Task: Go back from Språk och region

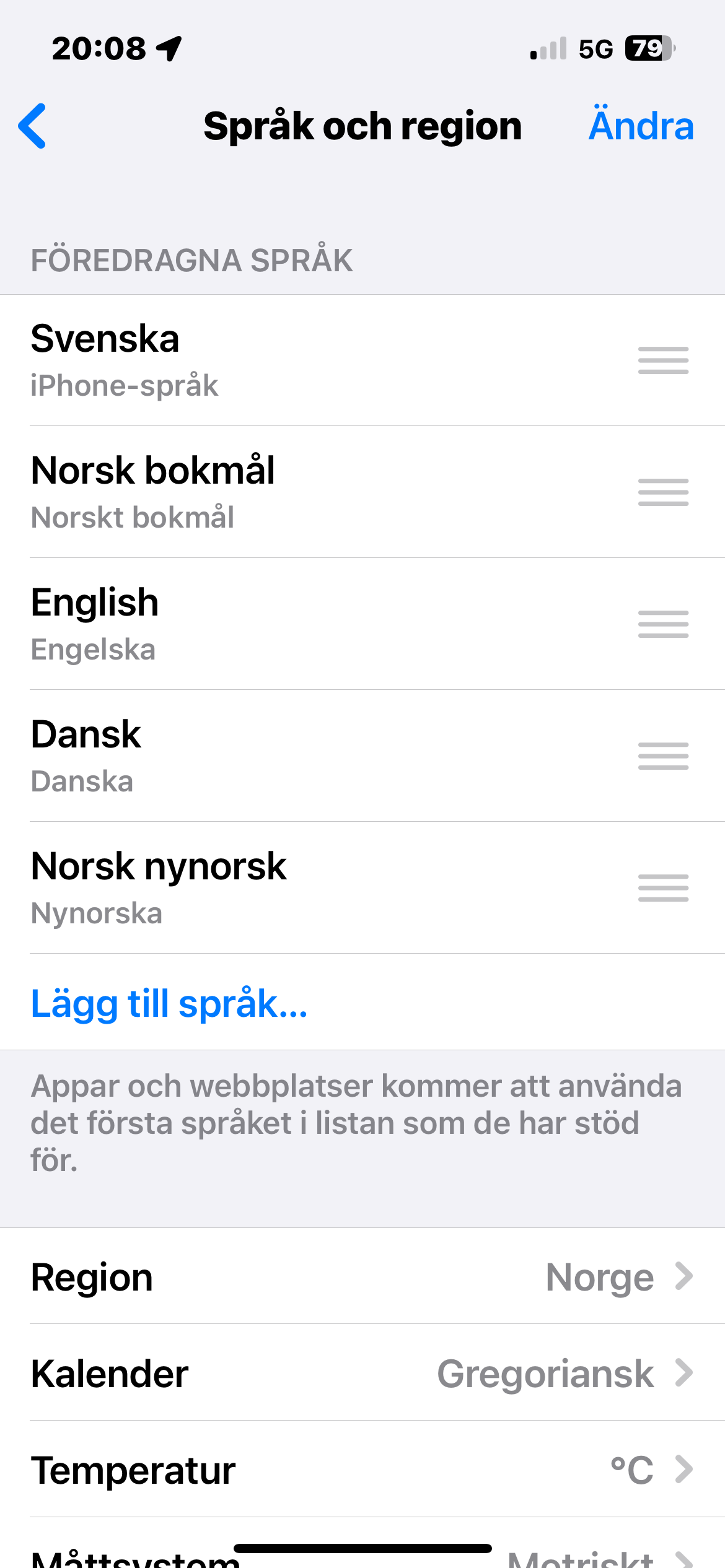Action: pyautogui.click(x=32, y=126)
